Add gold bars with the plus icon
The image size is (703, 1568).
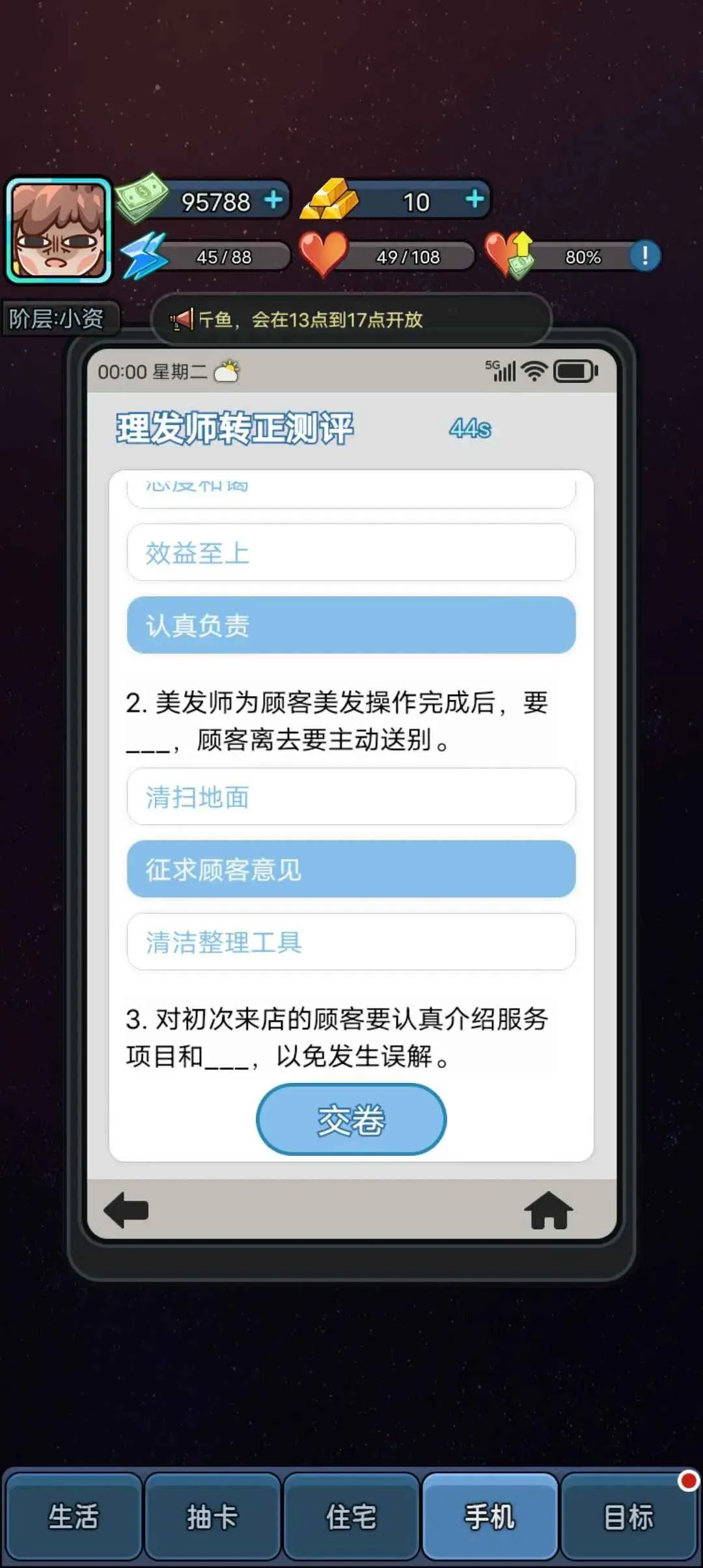(475, 199)
